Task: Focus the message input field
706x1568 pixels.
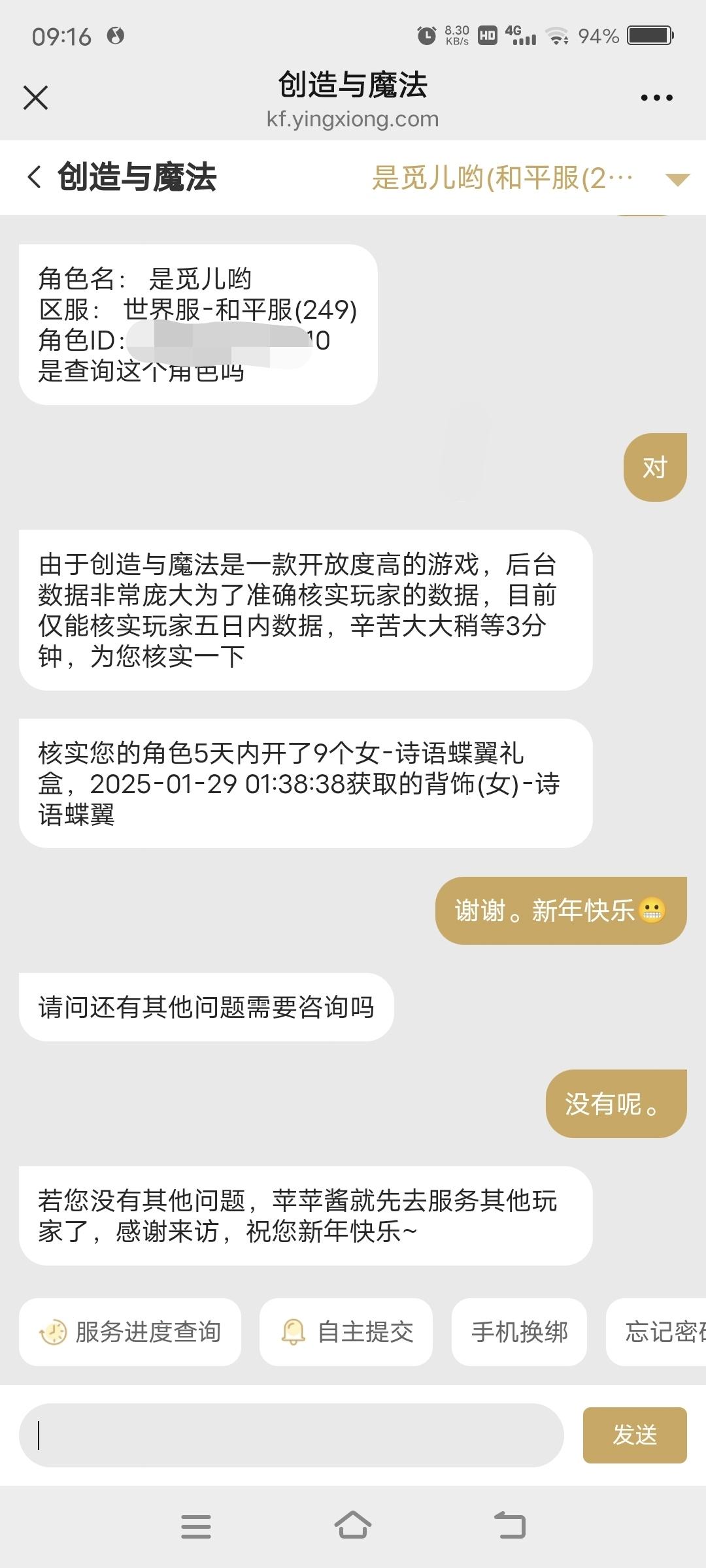Action: click(x=291, y=1435)
